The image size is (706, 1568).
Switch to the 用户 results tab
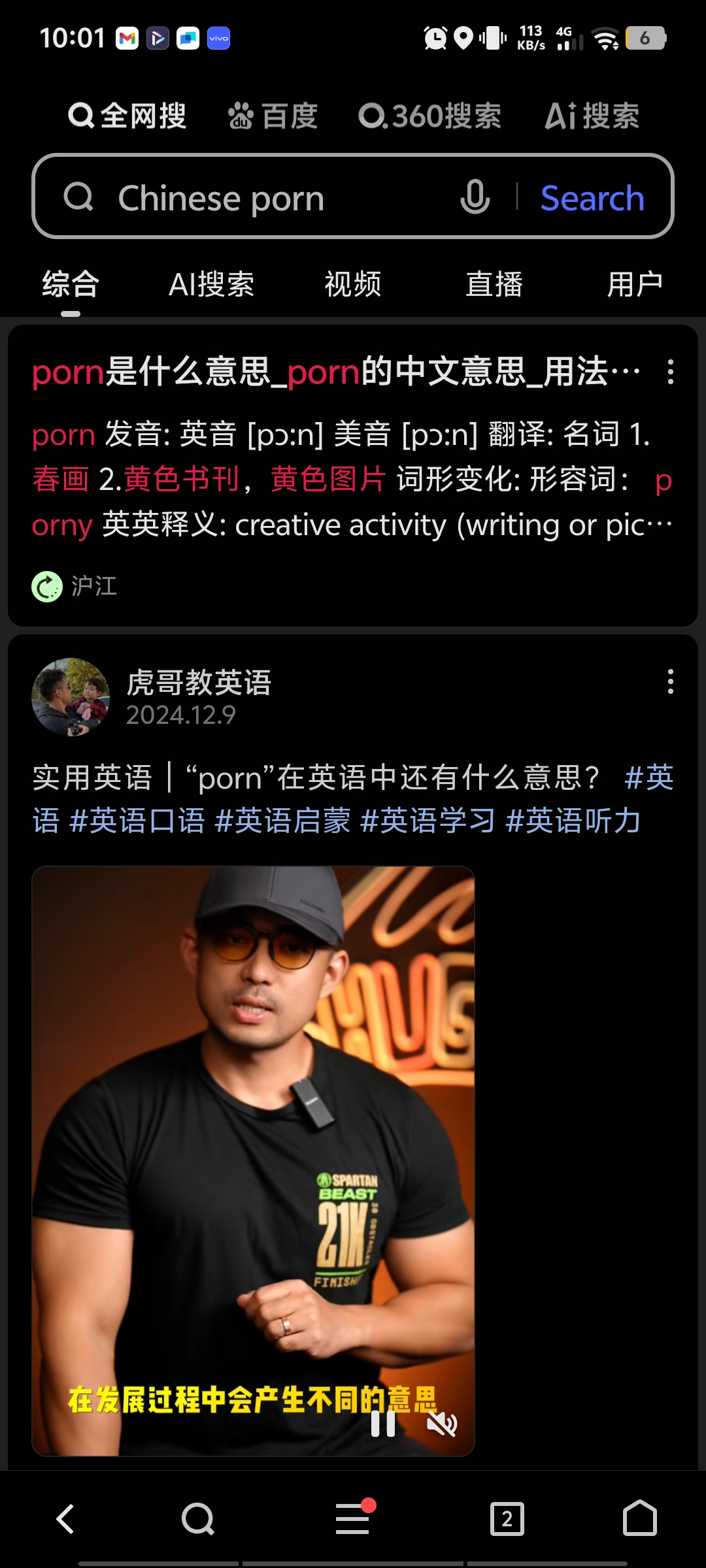pos(635,285)
